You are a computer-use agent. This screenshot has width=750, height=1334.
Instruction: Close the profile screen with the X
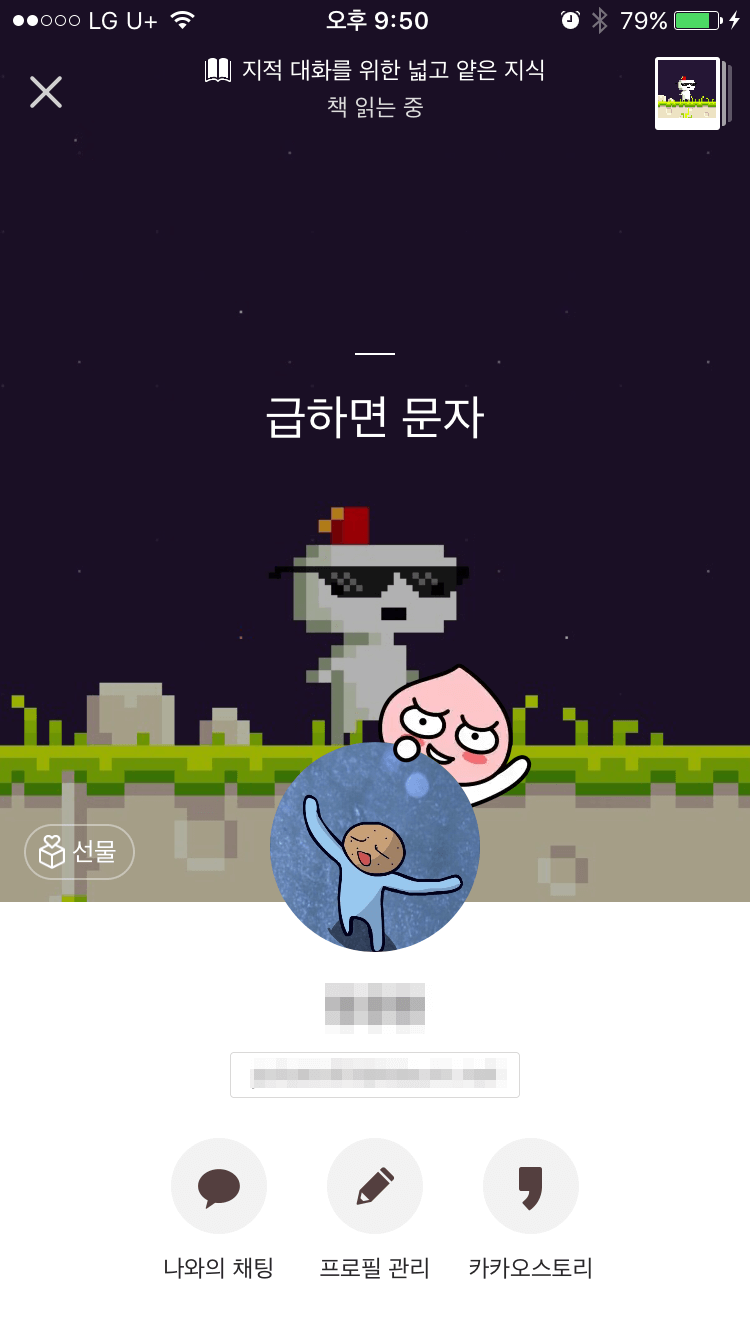pos(45,92)
